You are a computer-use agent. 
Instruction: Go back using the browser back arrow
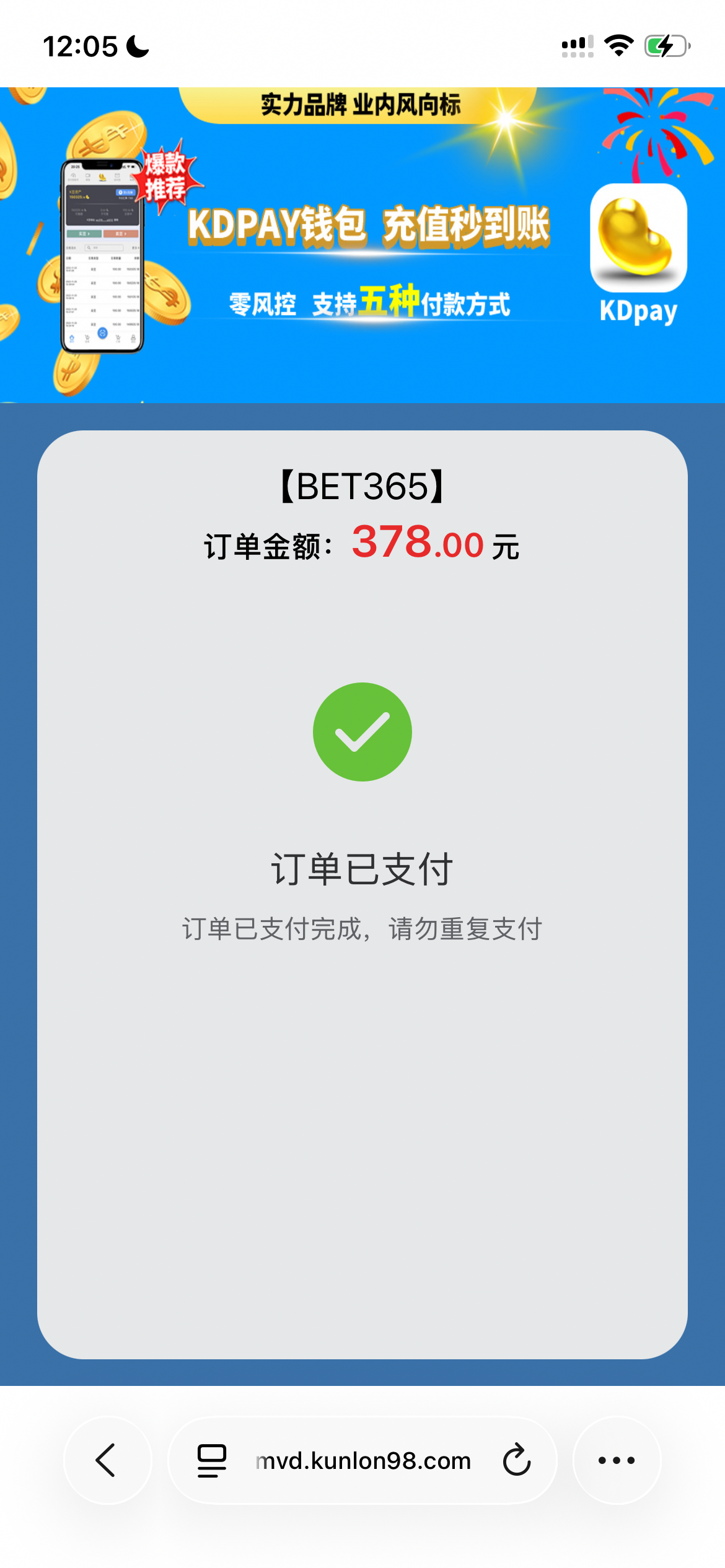(107, 1460)
